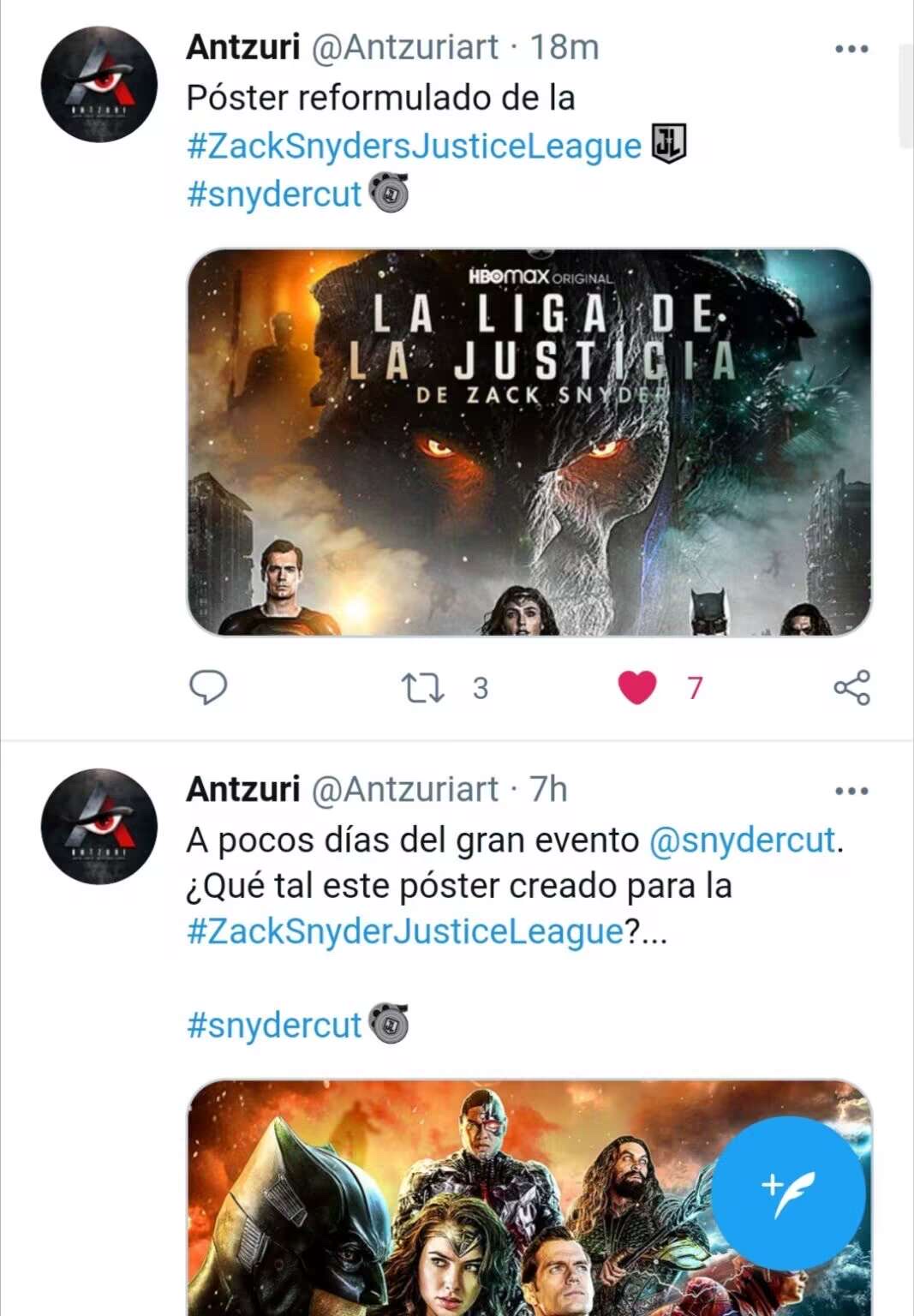Open overflow menu on the 18m tweet
914x1316 pixels.
tap(851, 49)
